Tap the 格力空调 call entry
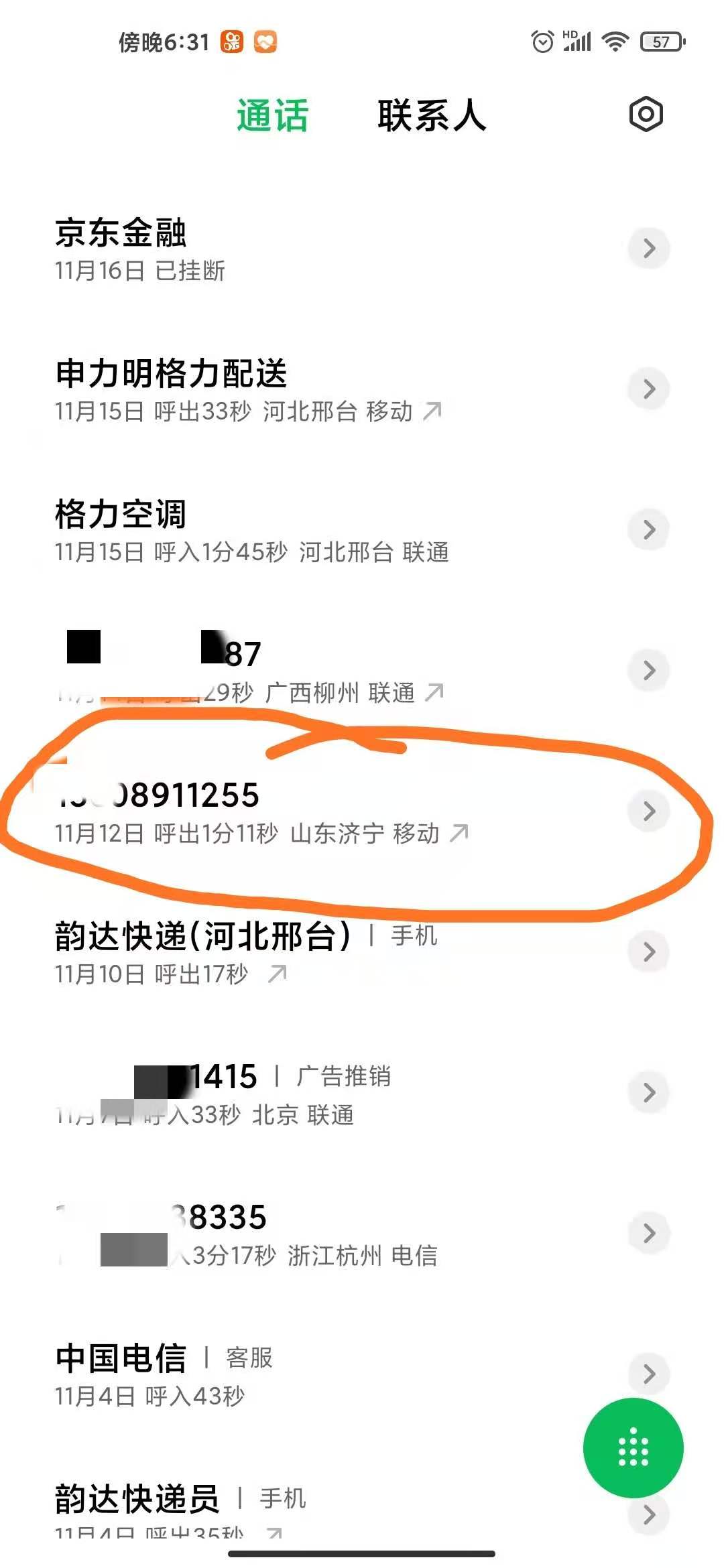Image resolution: width=724 pixels, height=1568 pixels. [268, 531]
